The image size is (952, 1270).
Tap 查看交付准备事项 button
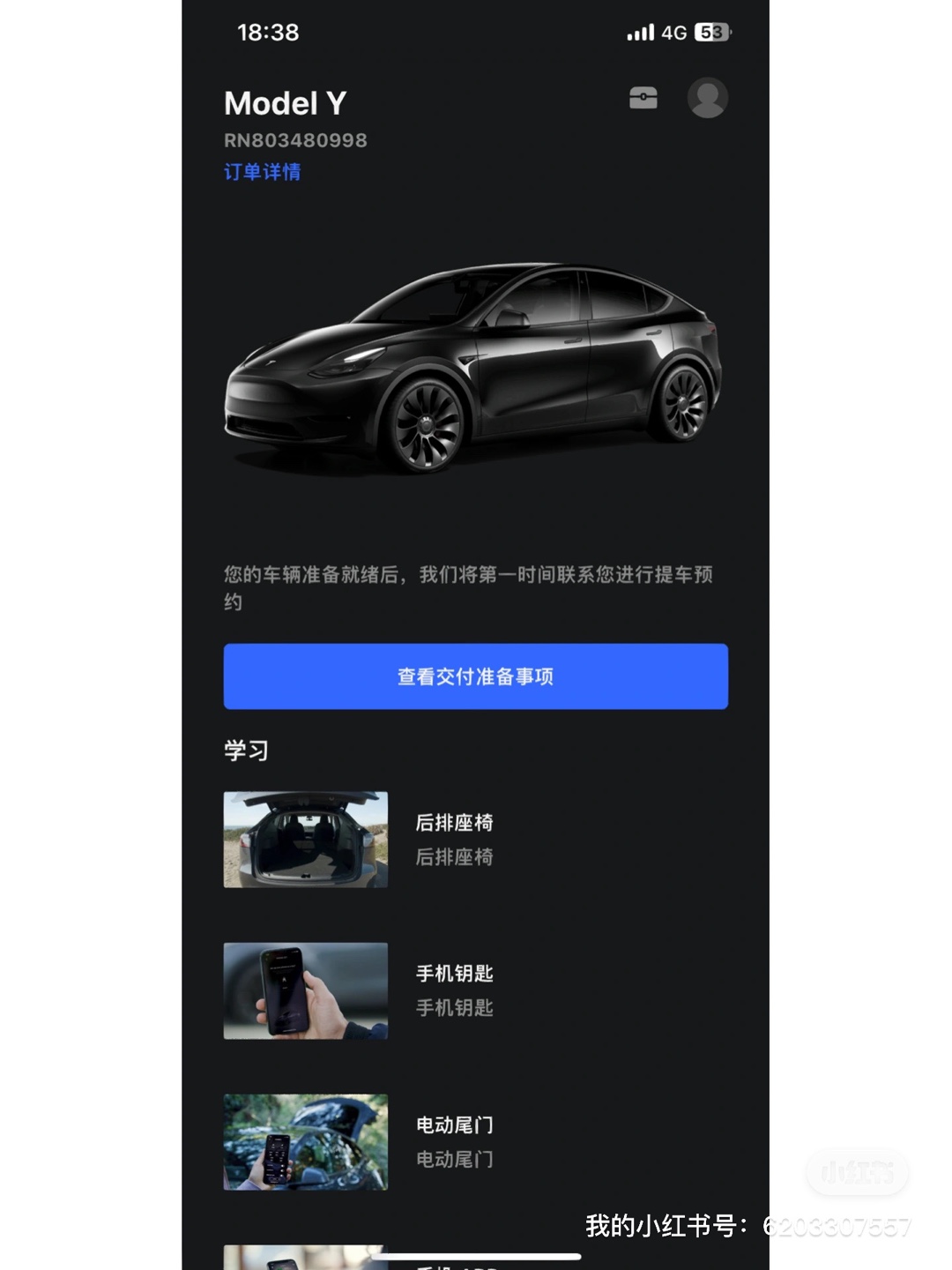point(475,676)
